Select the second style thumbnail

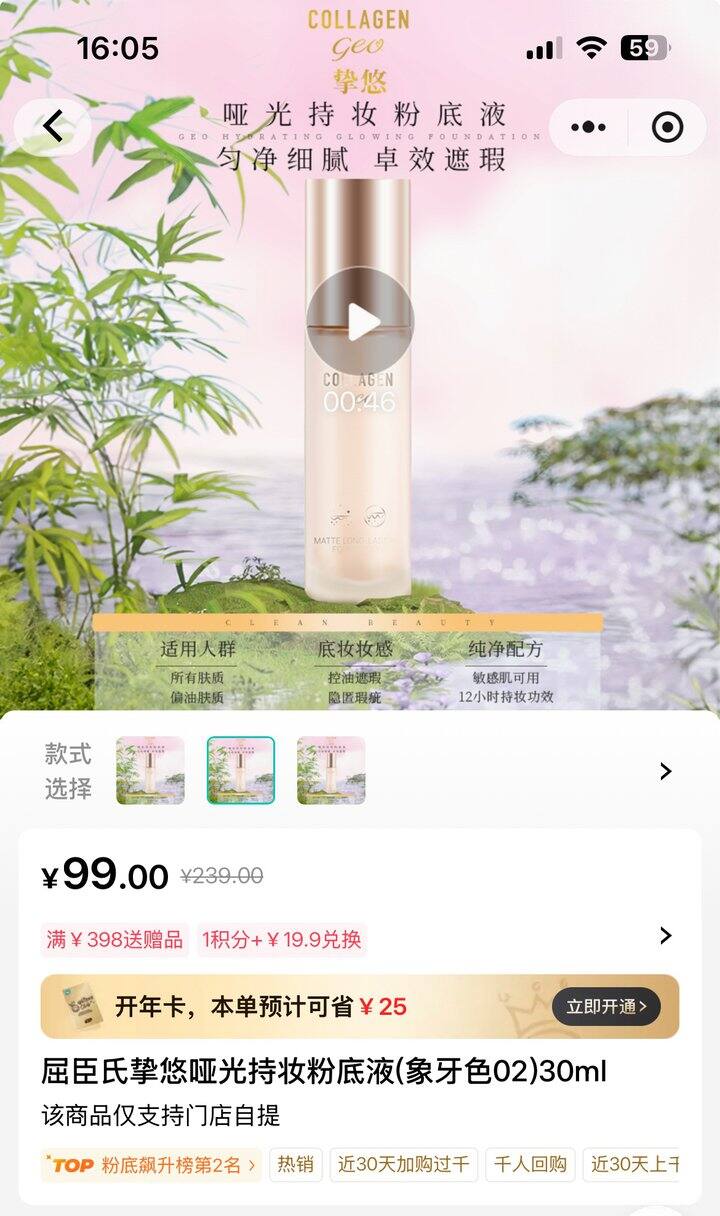(240, 771)
